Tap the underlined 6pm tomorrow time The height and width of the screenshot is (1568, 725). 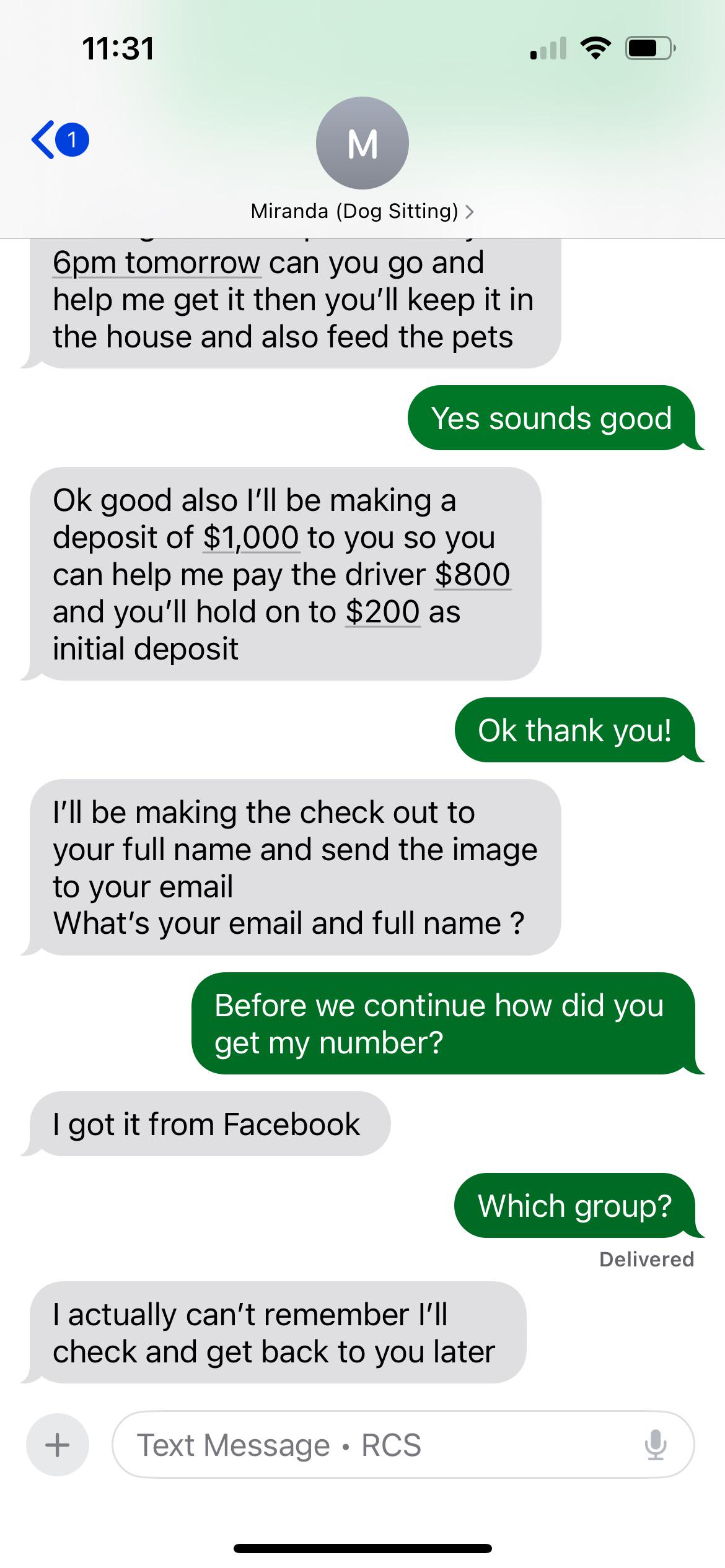point(156,263)
